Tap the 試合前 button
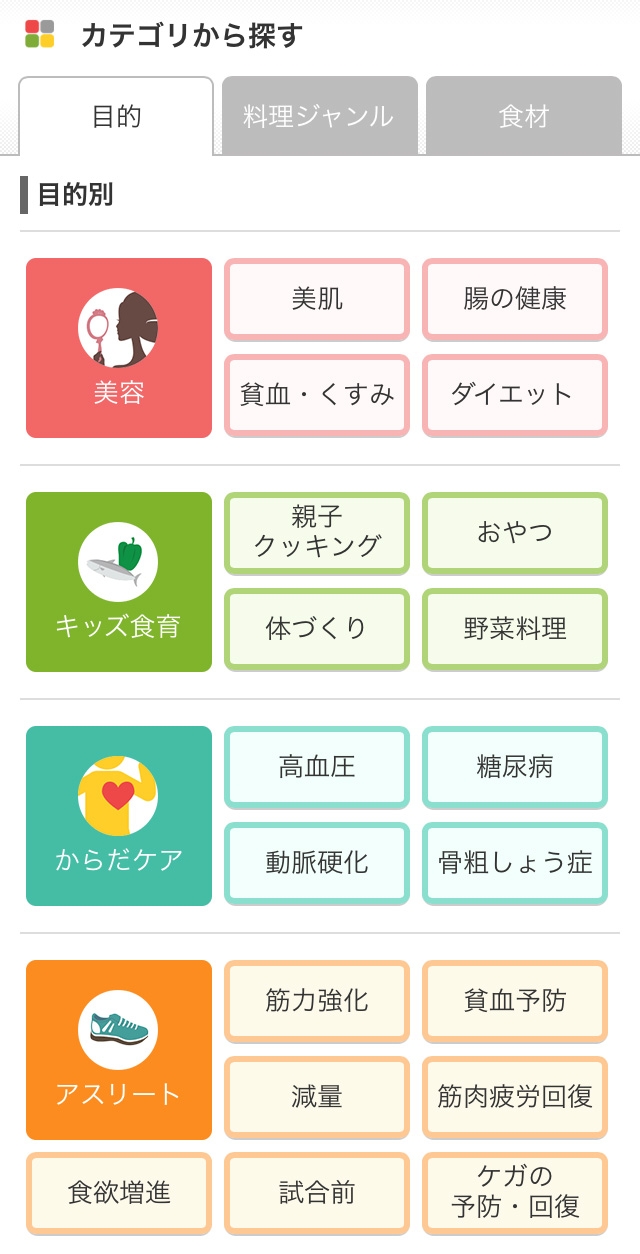The image size is (640, 1254). 317,1193
